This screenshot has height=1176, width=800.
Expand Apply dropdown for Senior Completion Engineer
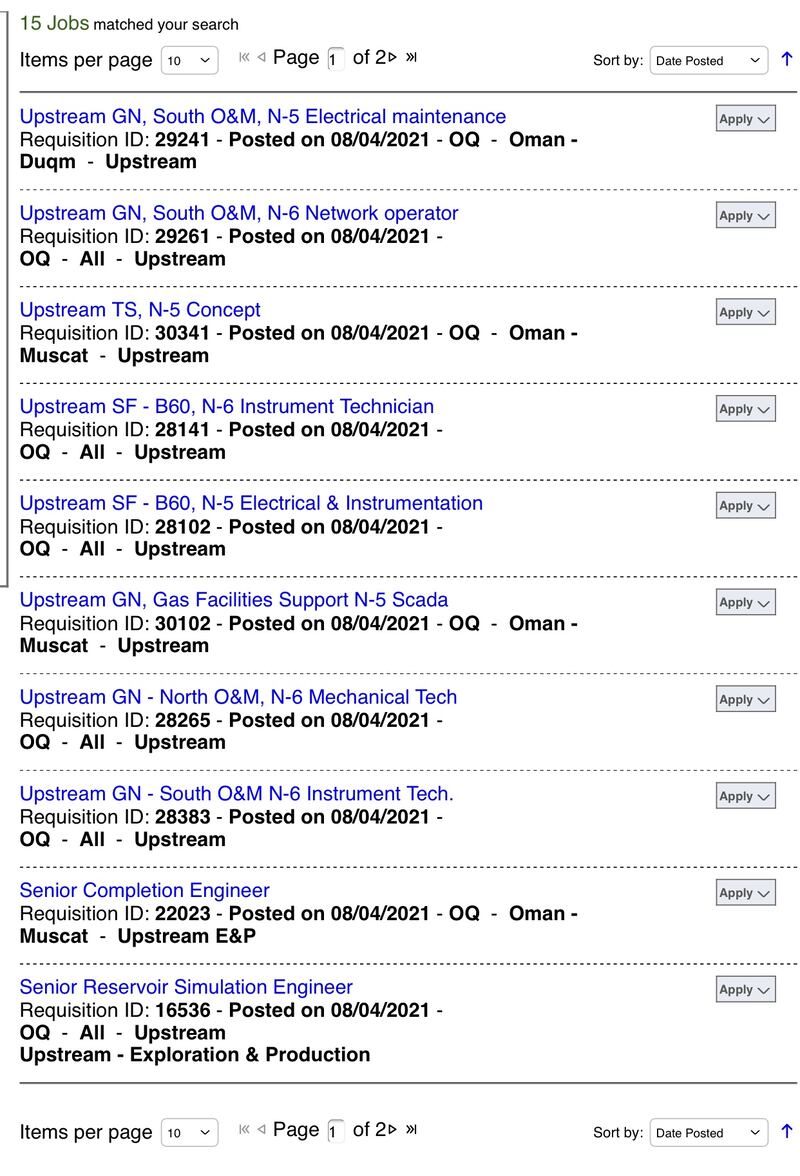coord(745,893)
